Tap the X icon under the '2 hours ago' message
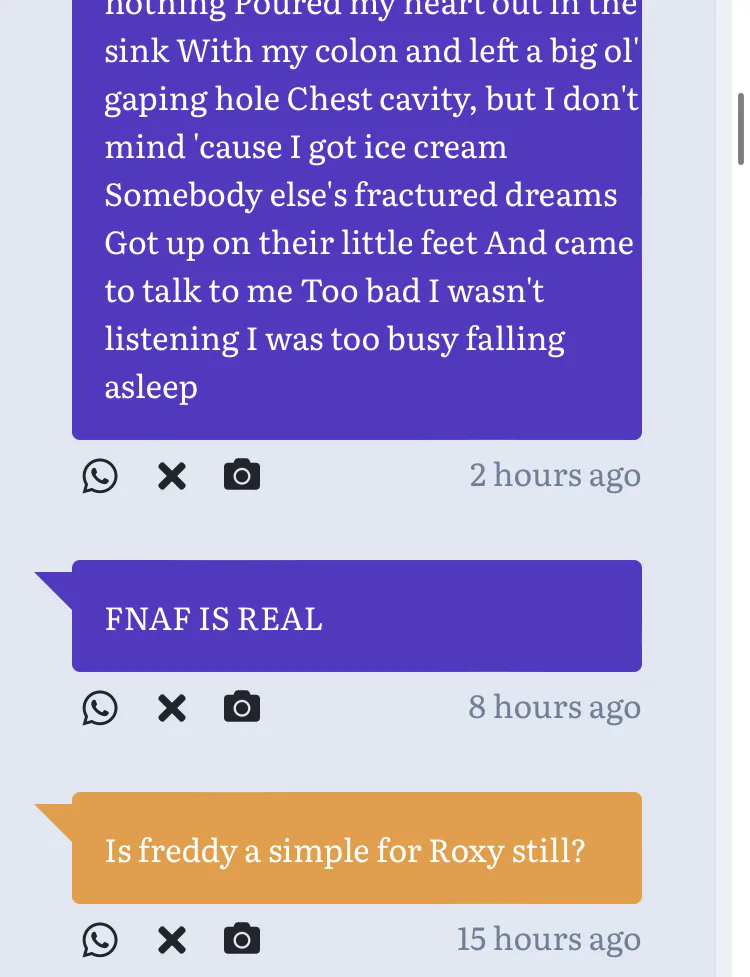This screenshot has width=750, height=977. point(172,477)
